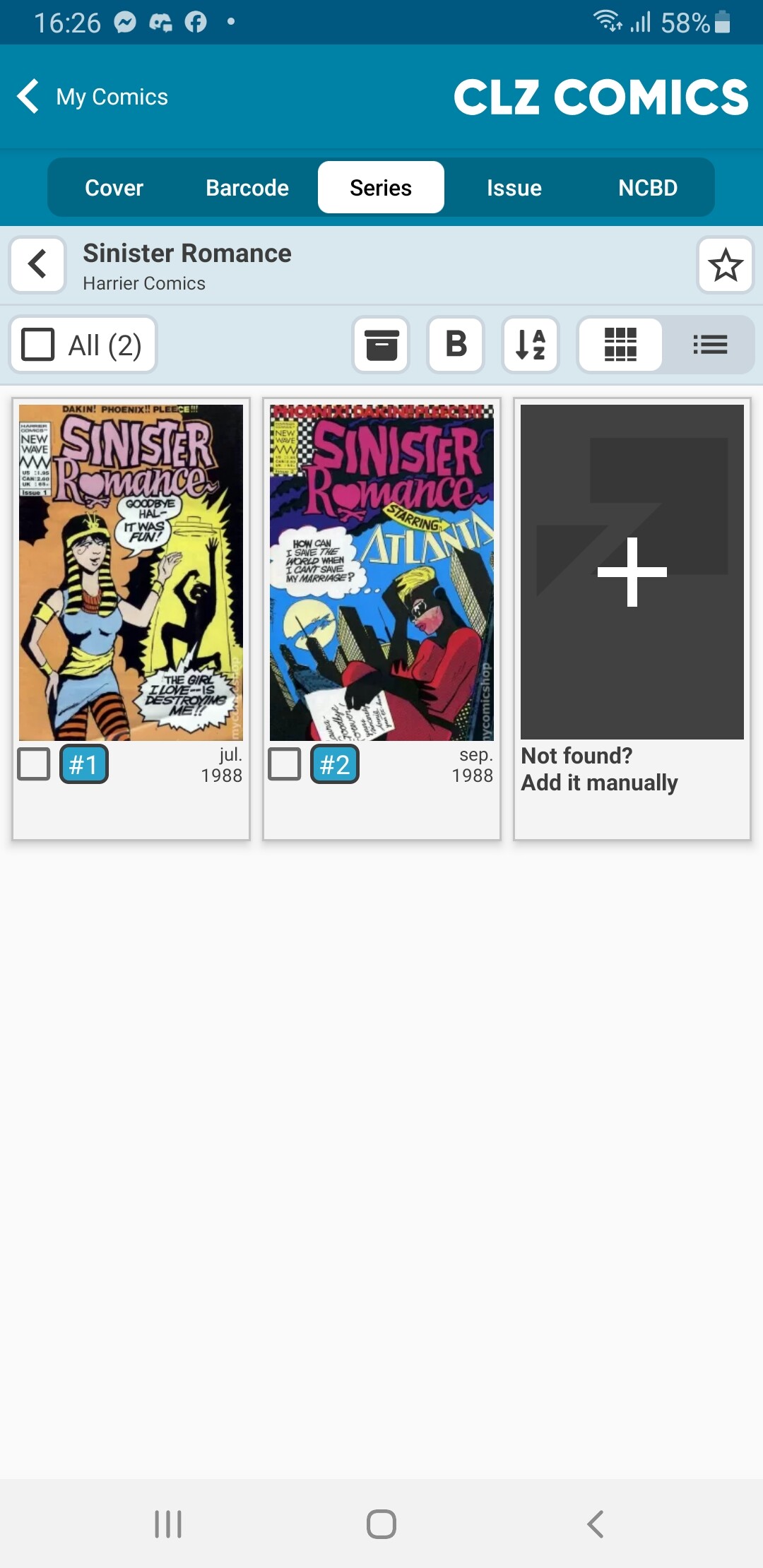Open Sinister Romance issue #1 cover
Image resolution: width=763 pixels, height=1568 pixels.
tap(131, 572)
